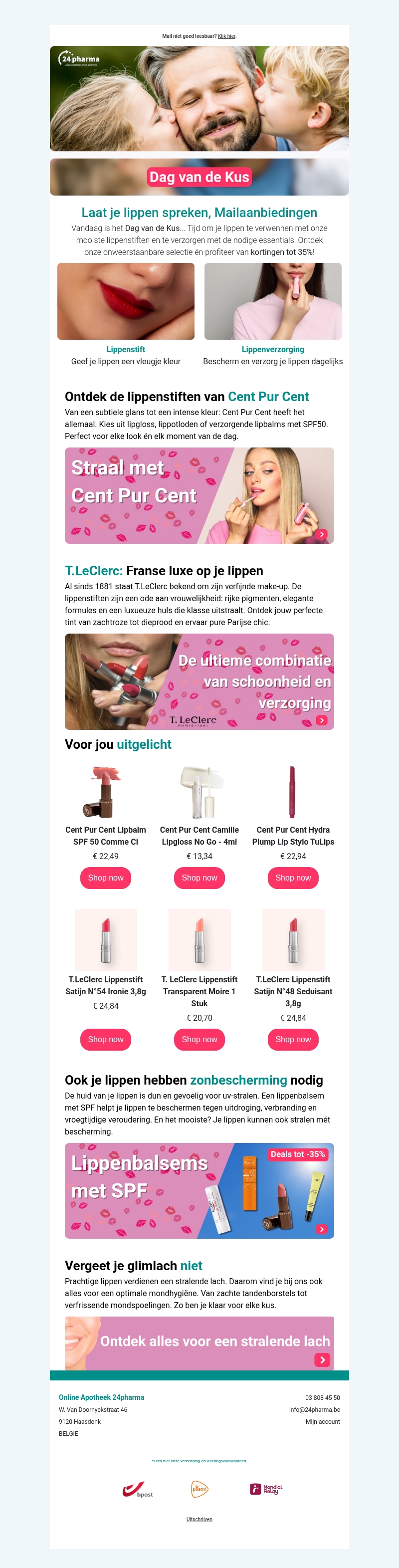The height and width of the screenshot is (1568, 399).
Task: Shop now for Satijn N°48 Seduisant lipstick
Action: [x=293, y=1040]
